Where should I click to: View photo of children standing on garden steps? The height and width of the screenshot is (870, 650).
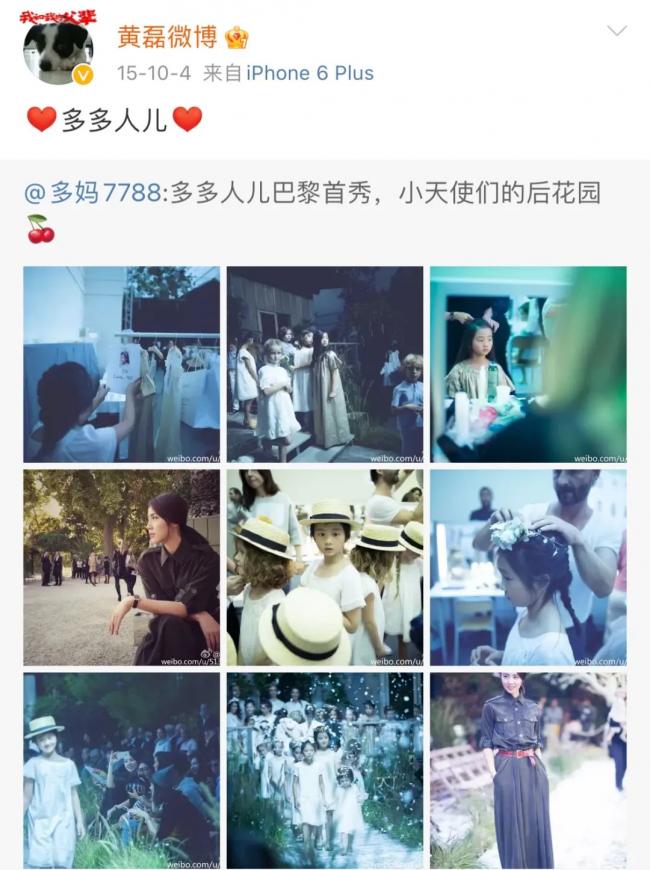pyautogui.click(x=324, y=364)
